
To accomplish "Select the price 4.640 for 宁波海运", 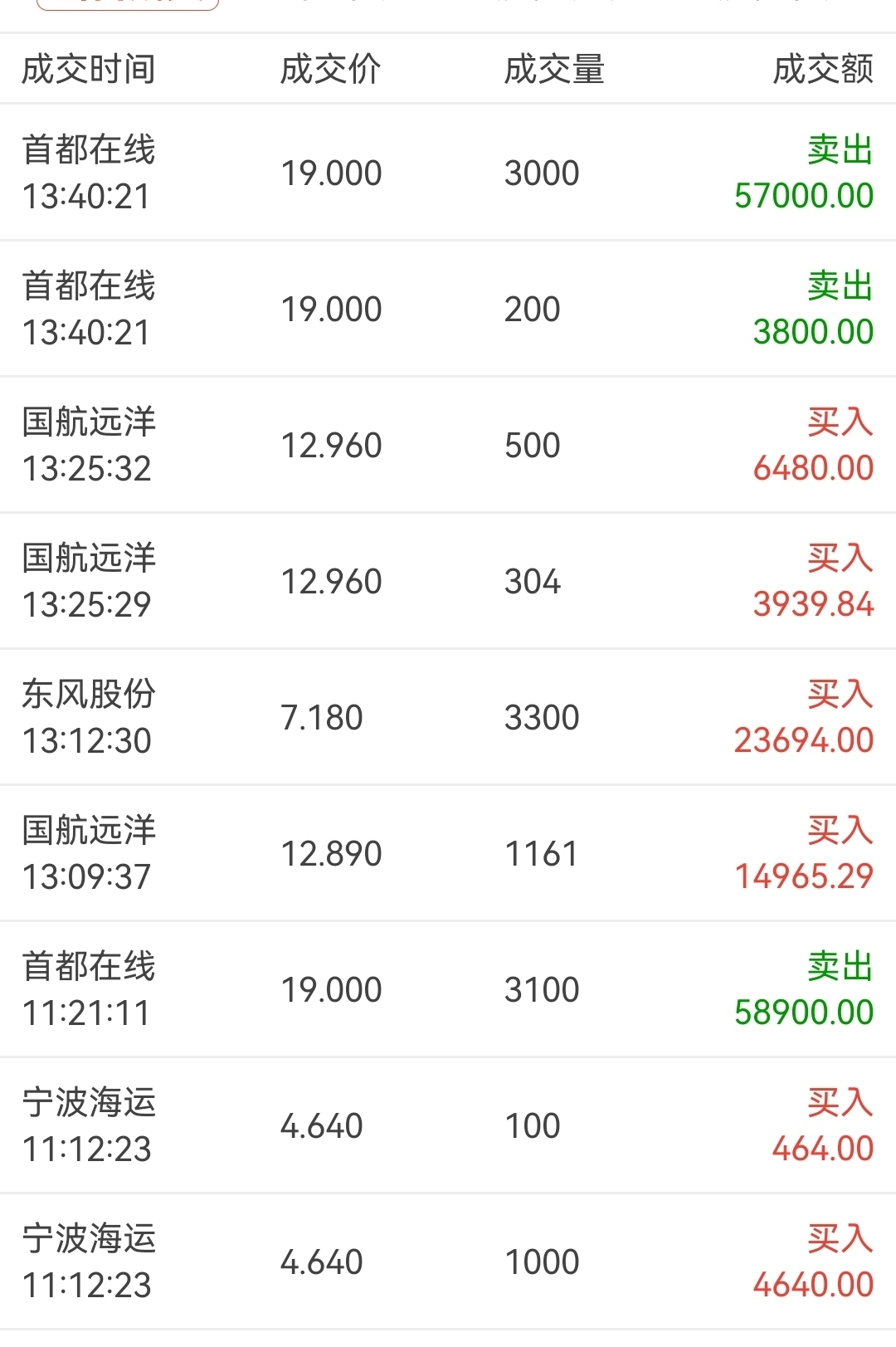I will click(323, 1125).
